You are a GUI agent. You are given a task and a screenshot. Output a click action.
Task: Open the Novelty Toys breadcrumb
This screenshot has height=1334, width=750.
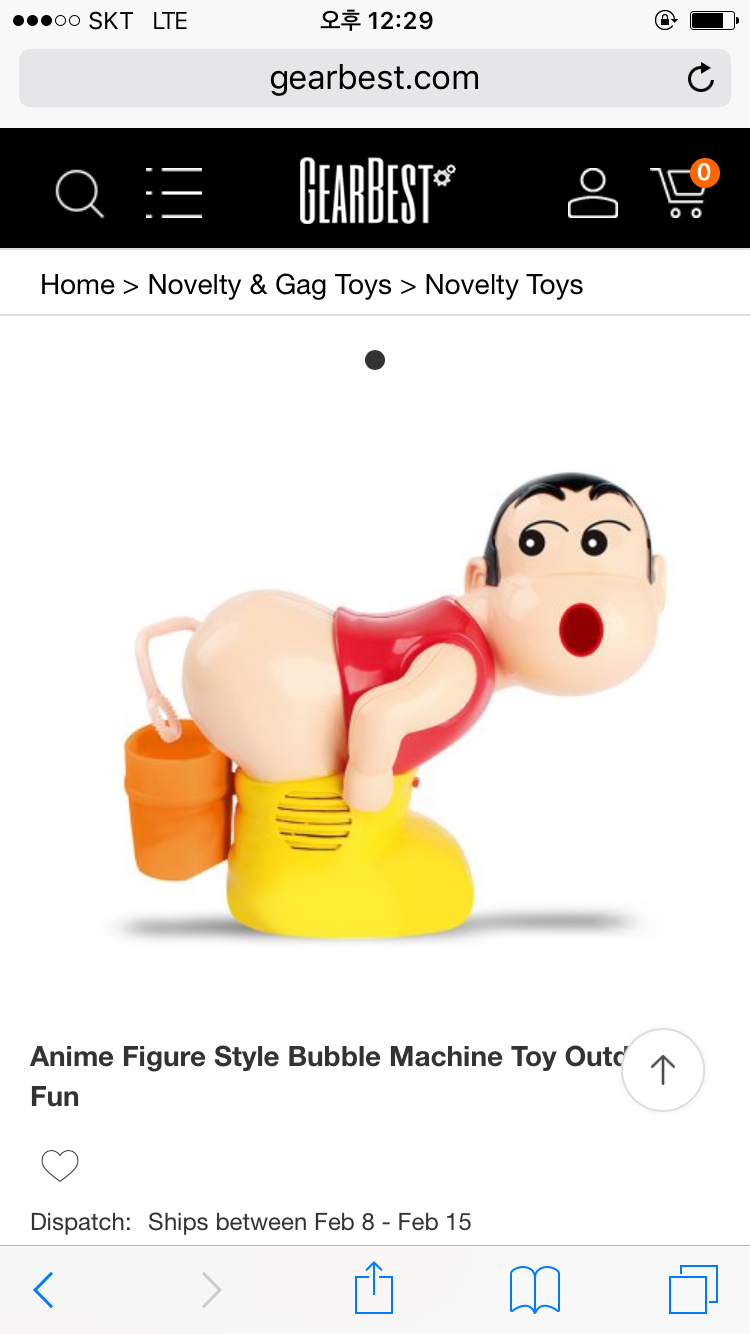click(503, 285)
